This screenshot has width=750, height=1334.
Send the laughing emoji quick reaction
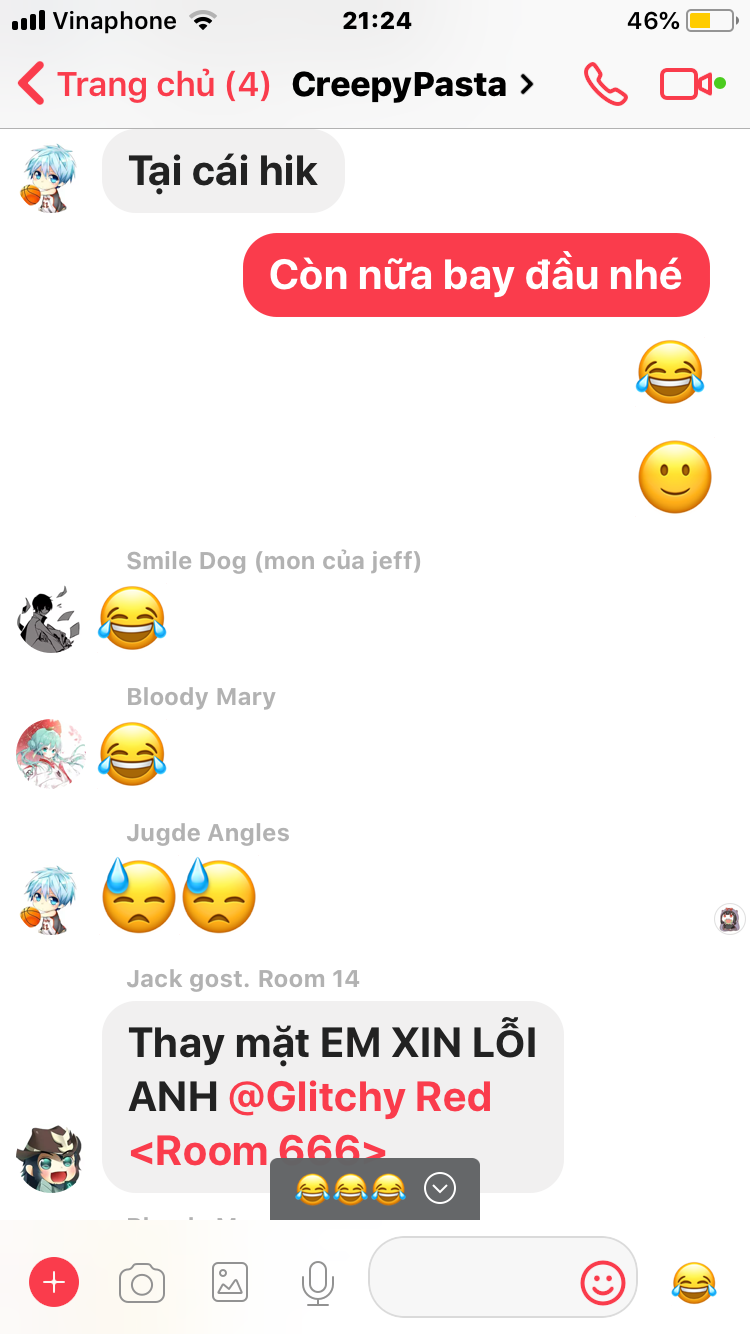tap(694, 1282)
